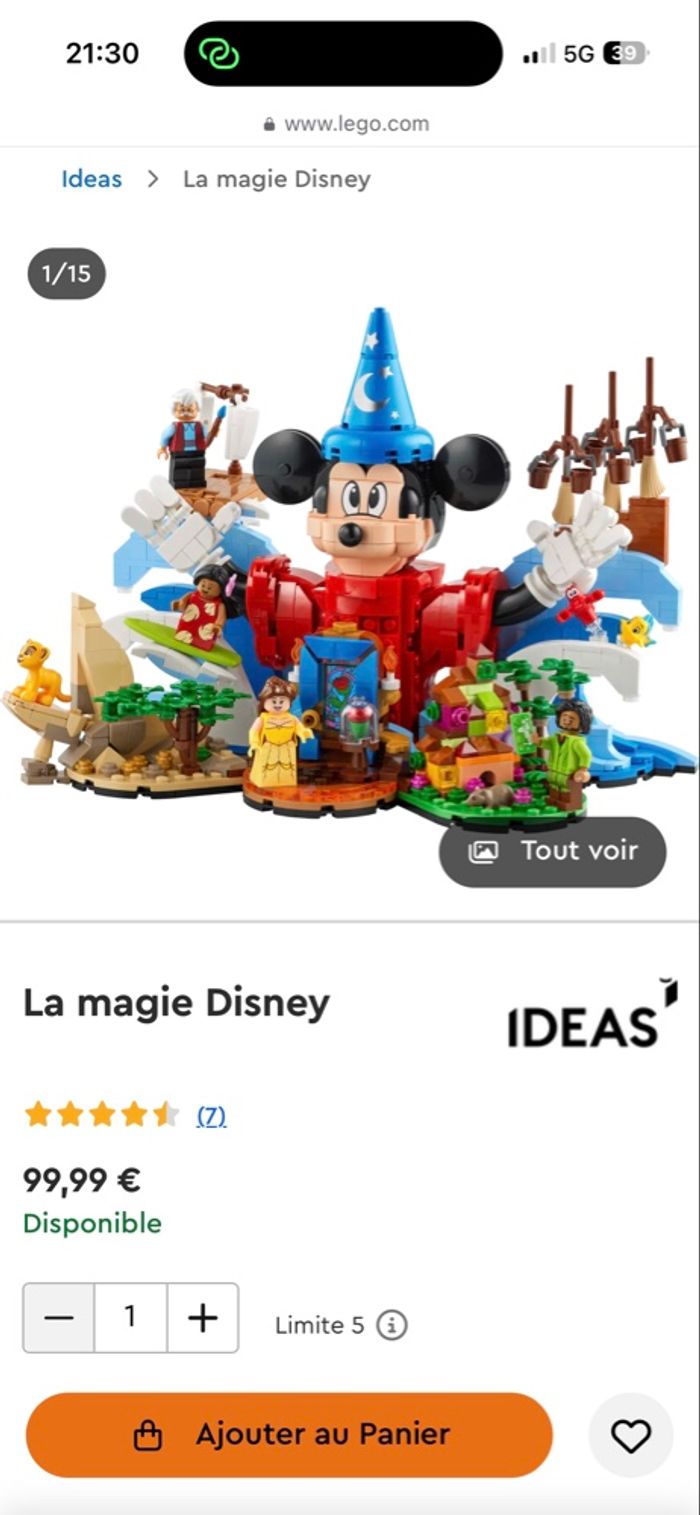The image size is (700, 1515).
Task: Add La magie Disney to wishlist
Action: [631, 1436]
